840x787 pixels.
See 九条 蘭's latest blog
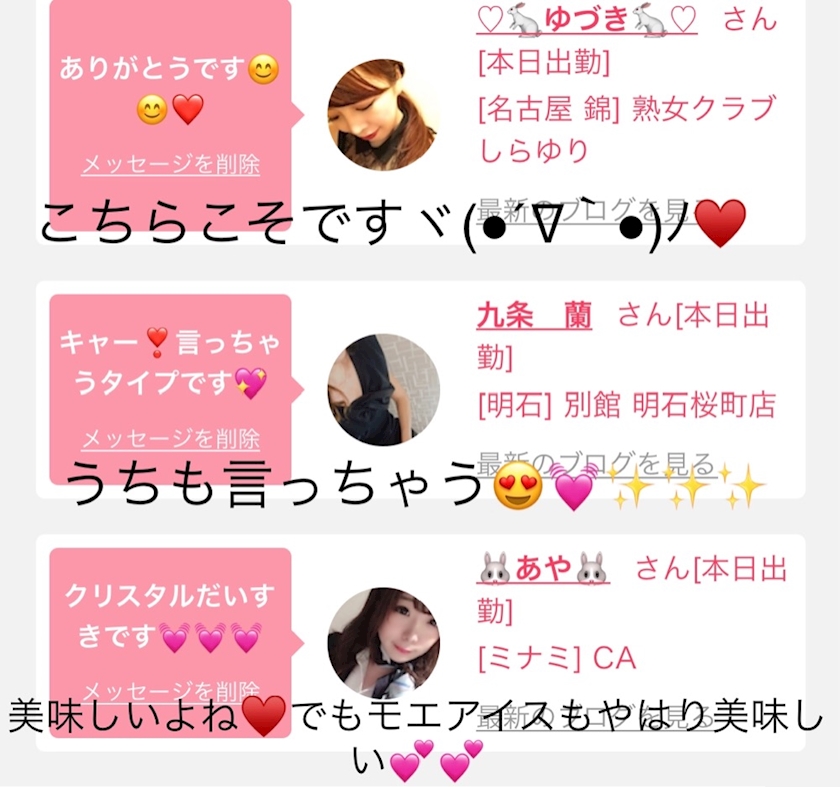596,464
